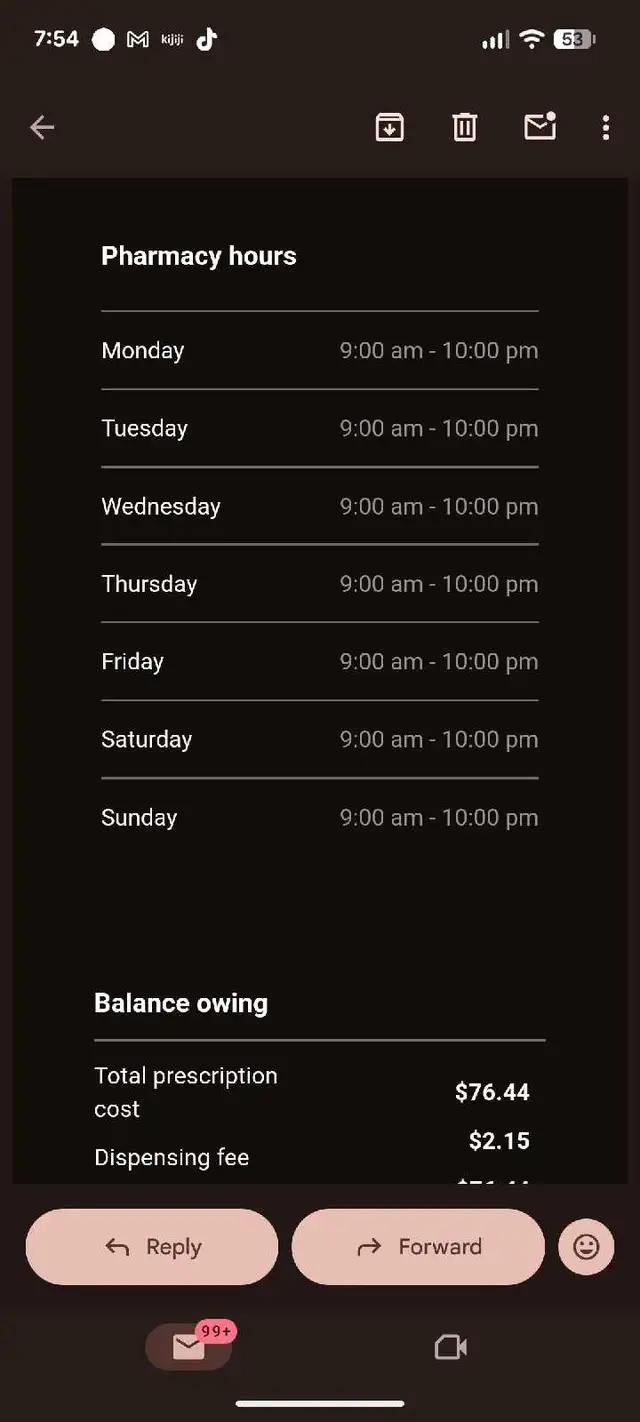
Task: Forward this email
Action: point(418,1247)
